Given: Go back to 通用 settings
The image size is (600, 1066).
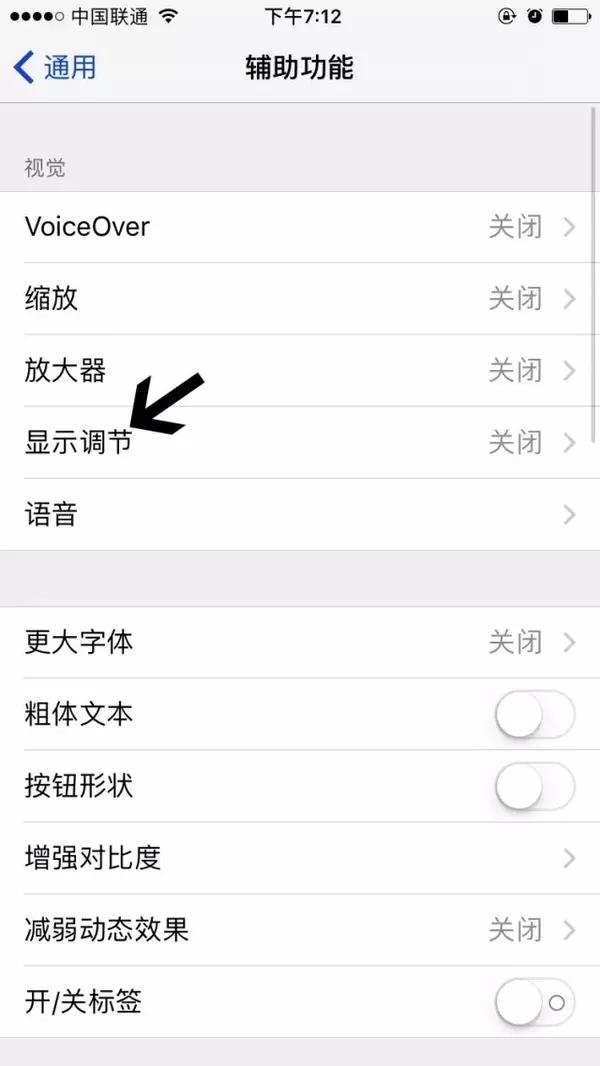Looking at the screenshot, I should (x=54, y=68).
